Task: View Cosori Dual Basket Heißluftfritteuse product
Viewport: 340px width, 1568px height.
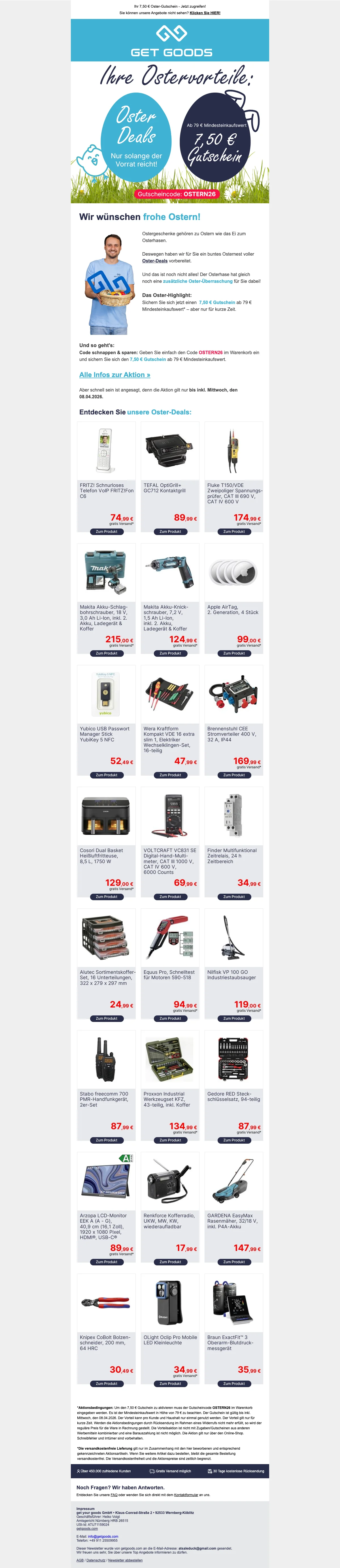Action: click(107, 897)
